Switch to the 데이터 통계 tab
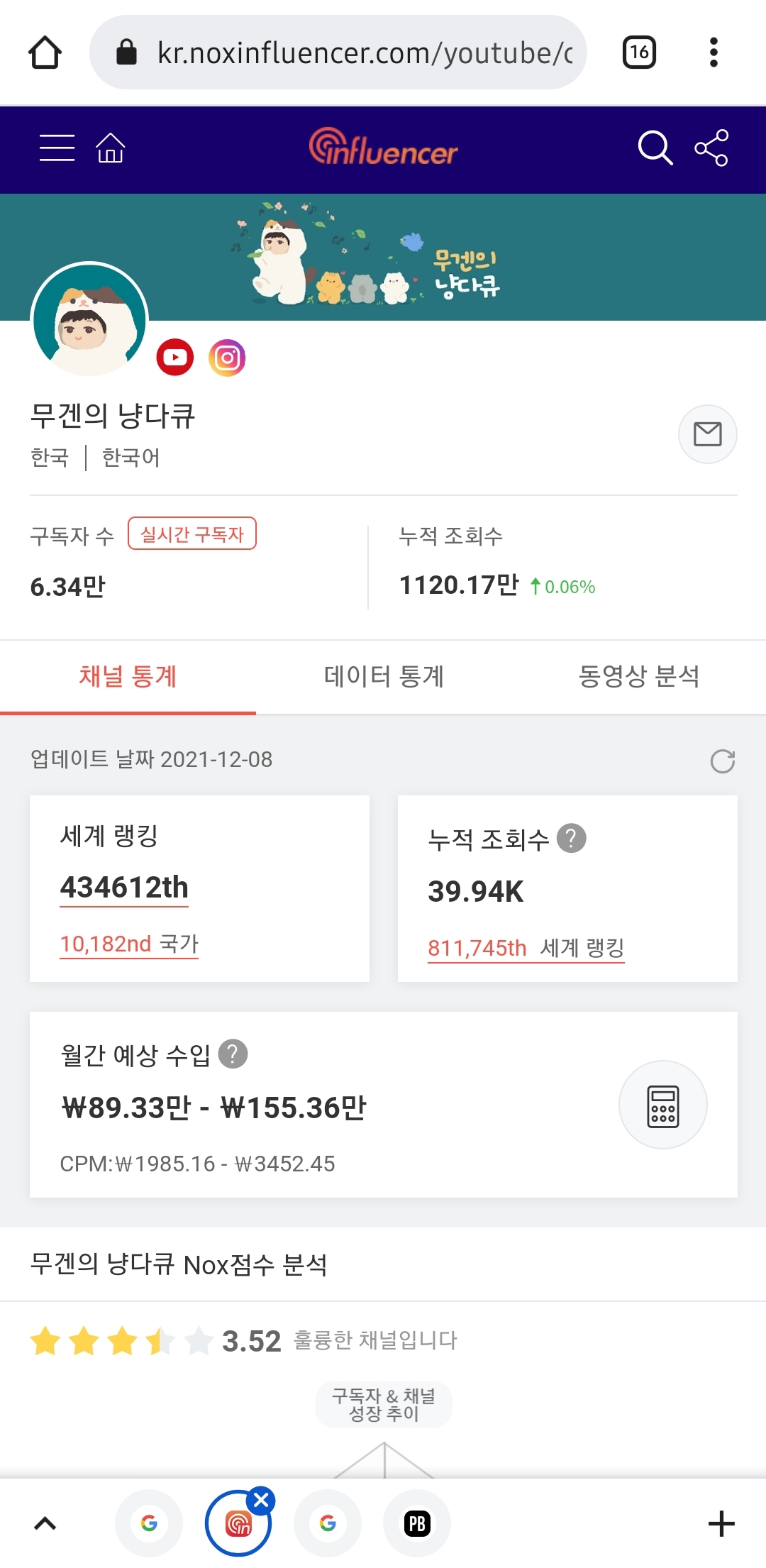 (x=384, y=676)
